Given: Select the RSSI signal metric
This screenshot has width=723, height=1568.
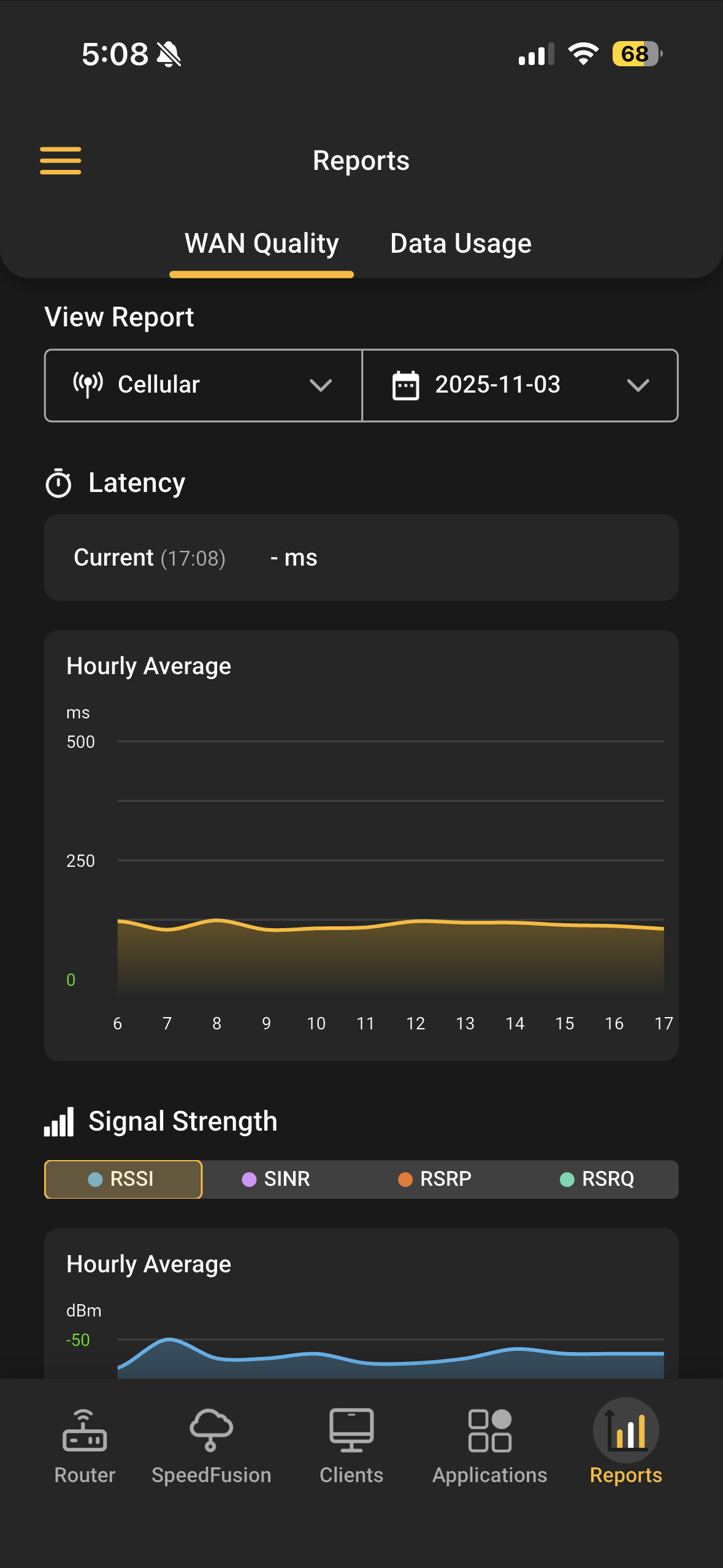Looking at the screenshot, I should coord(123,1179).
